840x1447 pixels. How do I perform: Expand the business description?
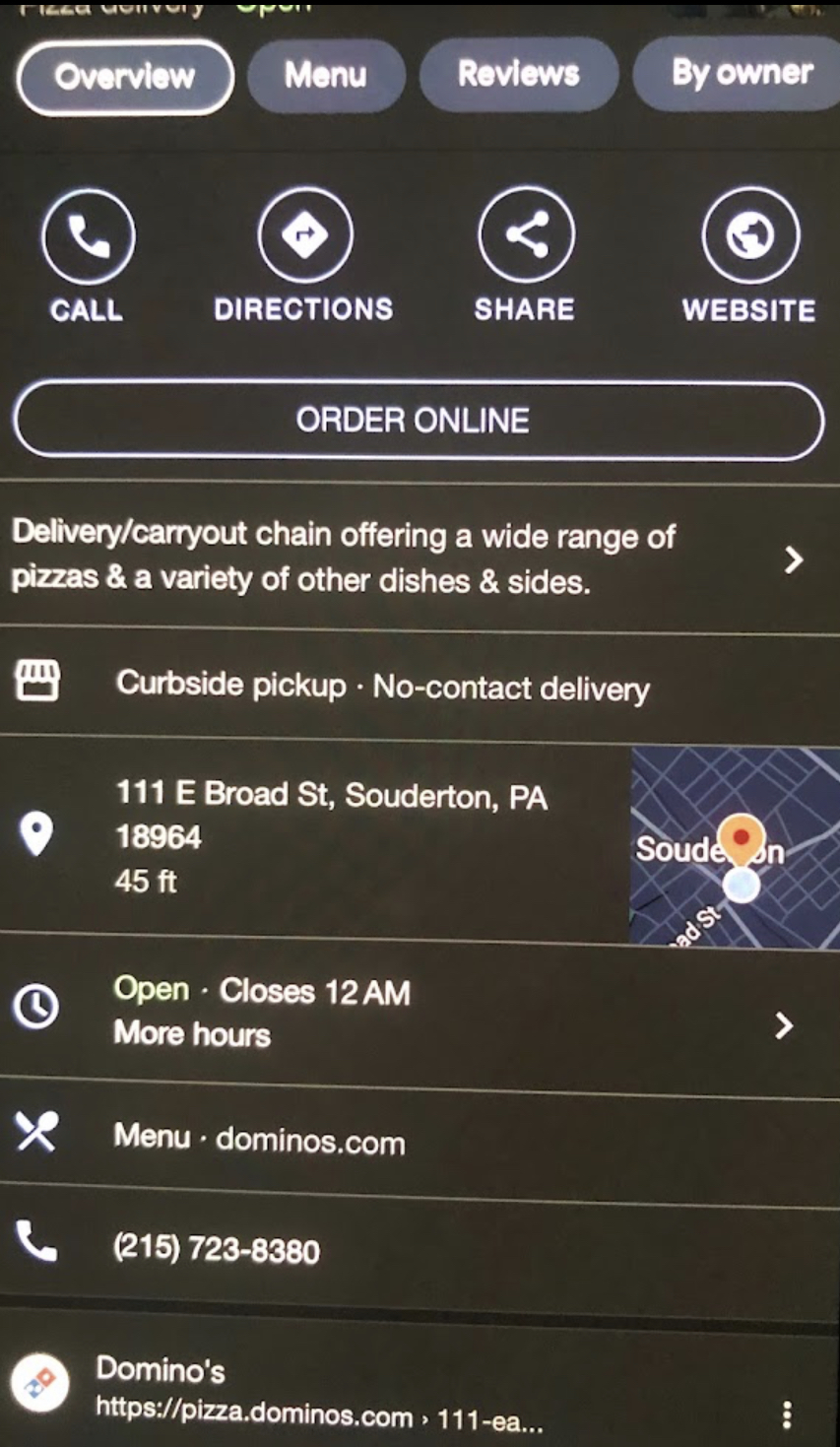coord(793,559)
